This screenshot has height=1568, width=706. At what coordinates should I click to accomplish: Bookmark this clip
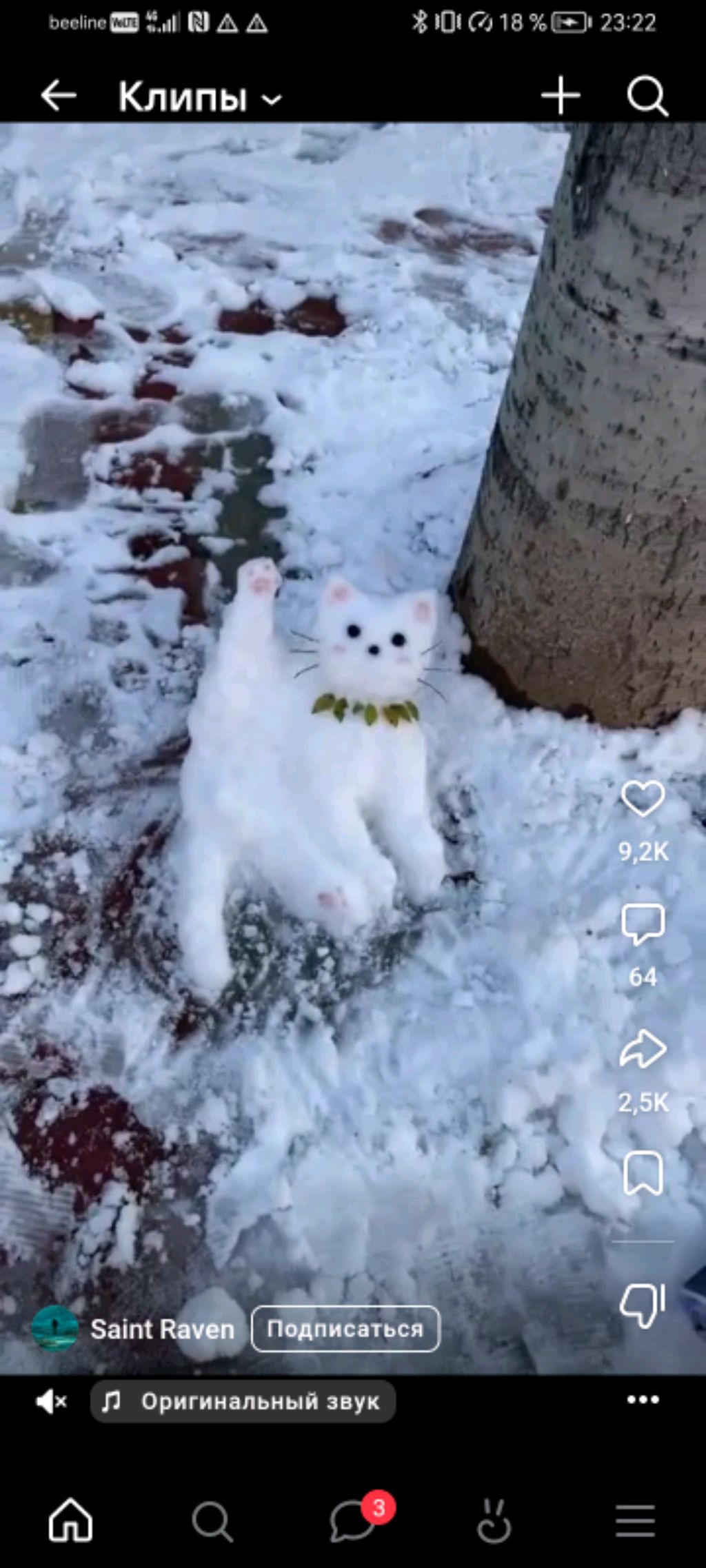(643, 1173)
